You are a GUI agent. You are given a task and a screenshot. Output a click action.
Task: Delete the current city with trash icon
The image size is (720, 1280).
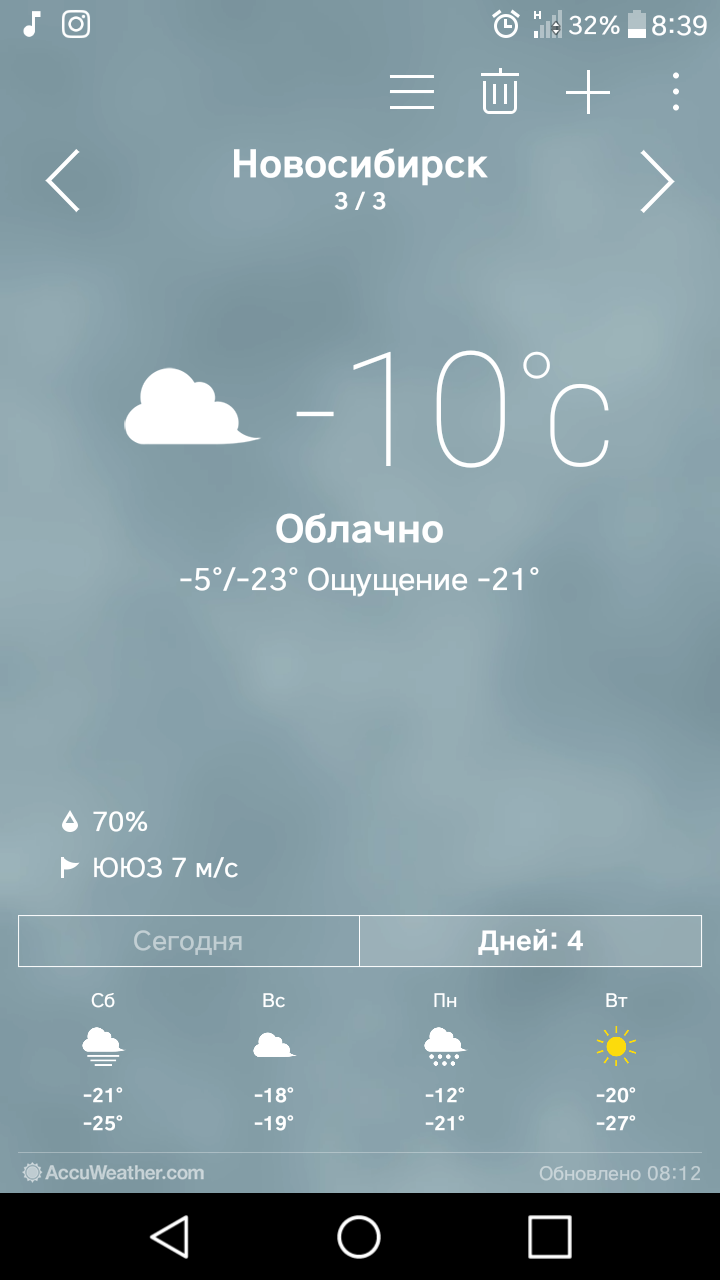(x=500, y=92)
